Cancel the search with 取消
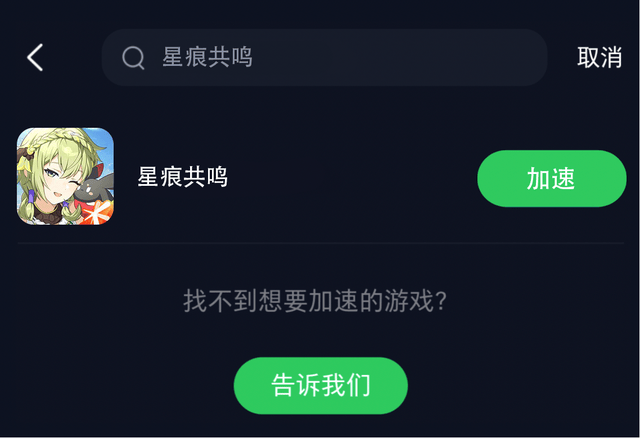640x438 pixels. pyautogui.click(x=599, y=58)
